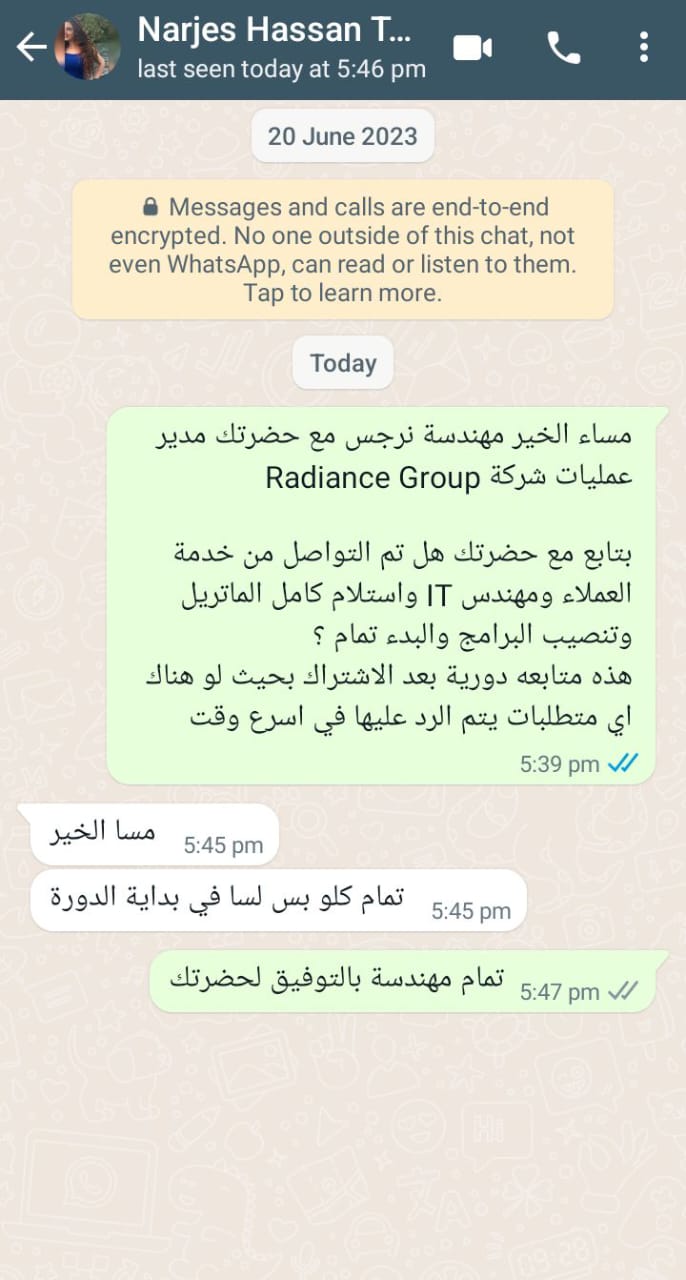Viewport: 686px width, 1280px height.
Task: Tap the end-to-end encryption notice
Action: (x=343, y=250)
